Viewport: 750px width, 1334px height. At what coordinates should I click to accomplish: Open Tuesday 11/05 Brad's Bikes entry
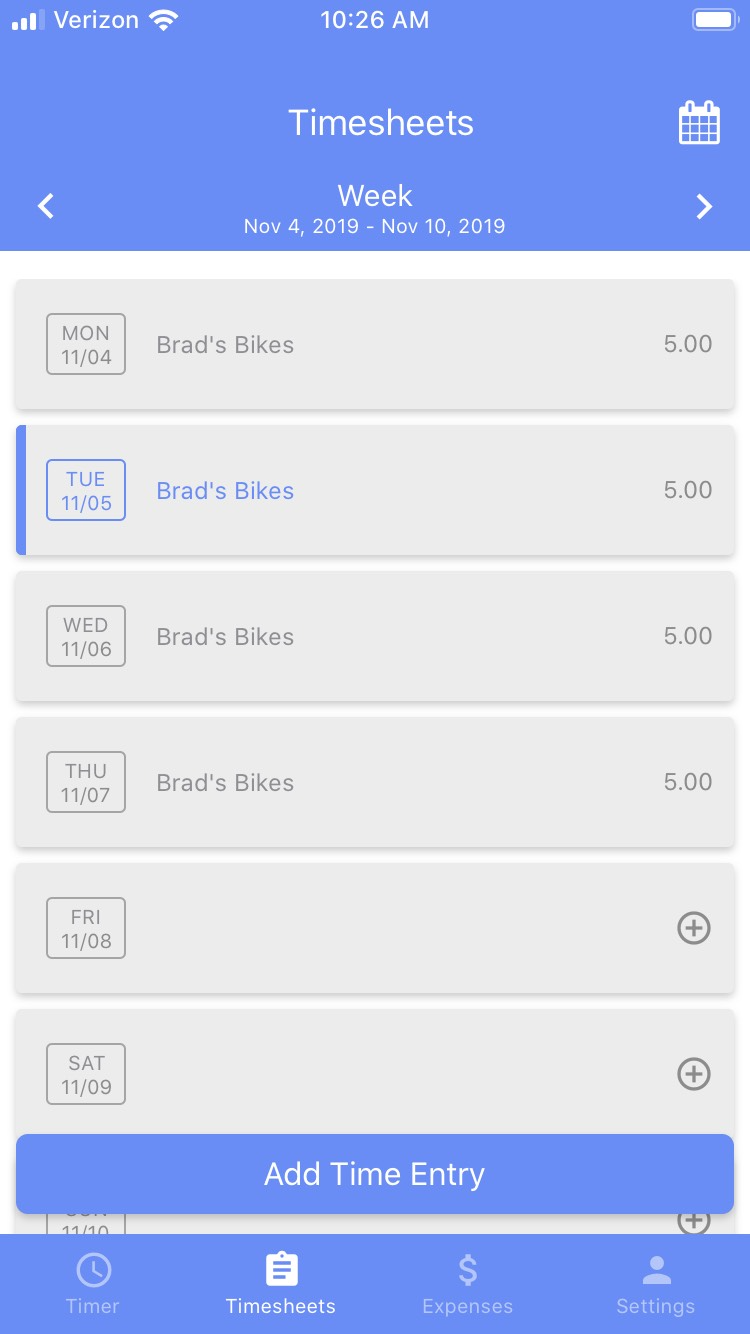pyautogui.click(x=375, y=490)
